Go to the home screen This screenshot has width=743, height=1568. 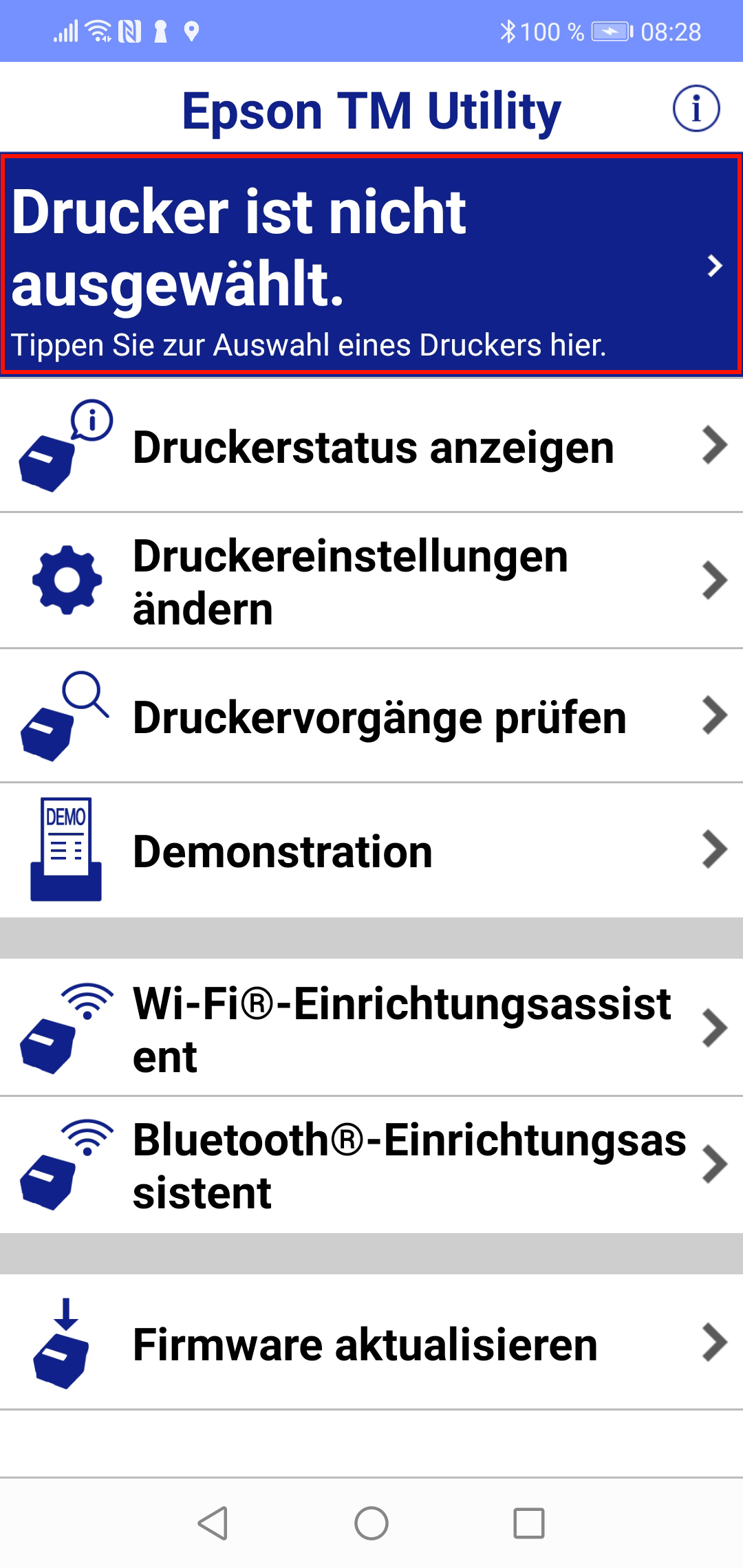pos(371,1523)
